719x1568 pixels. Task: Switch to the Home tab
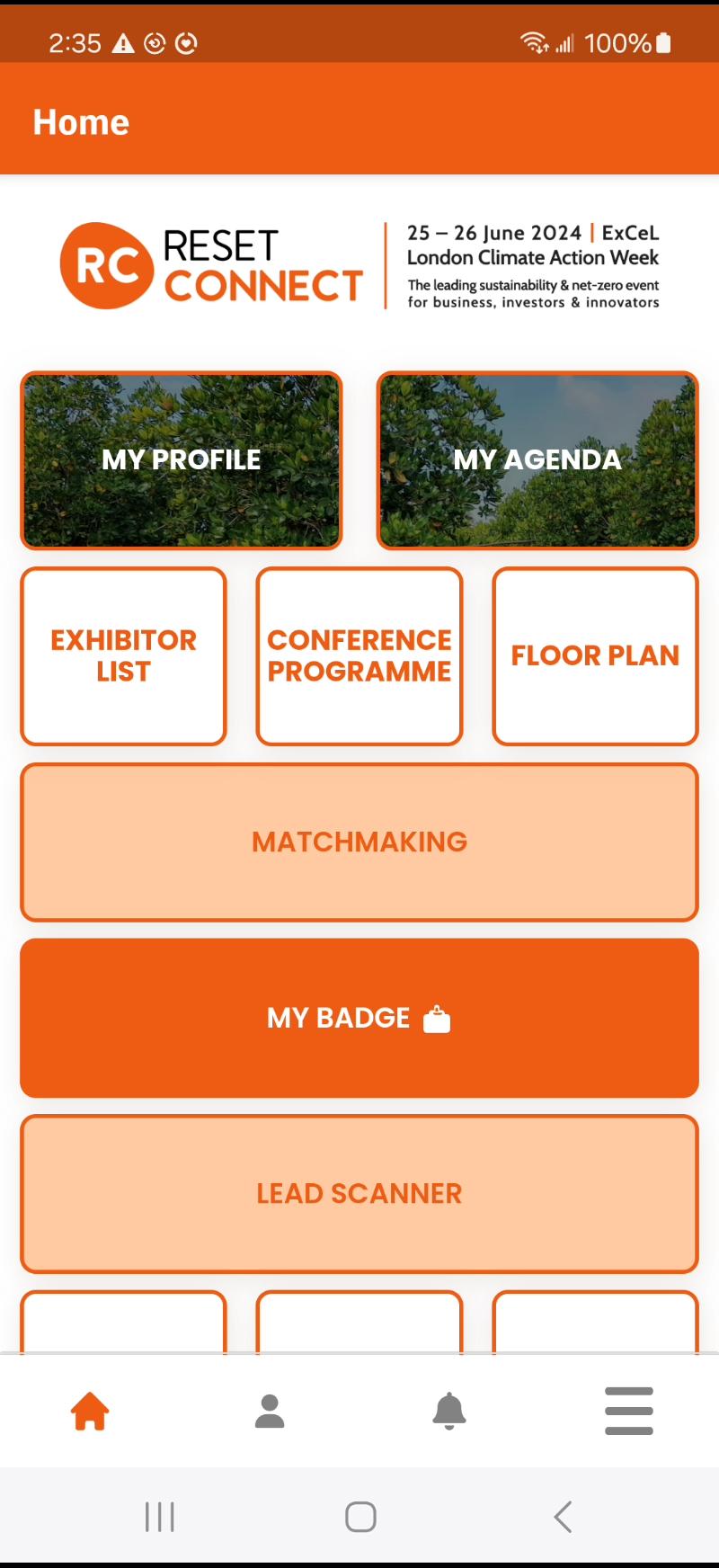[x=90, y=1411]
